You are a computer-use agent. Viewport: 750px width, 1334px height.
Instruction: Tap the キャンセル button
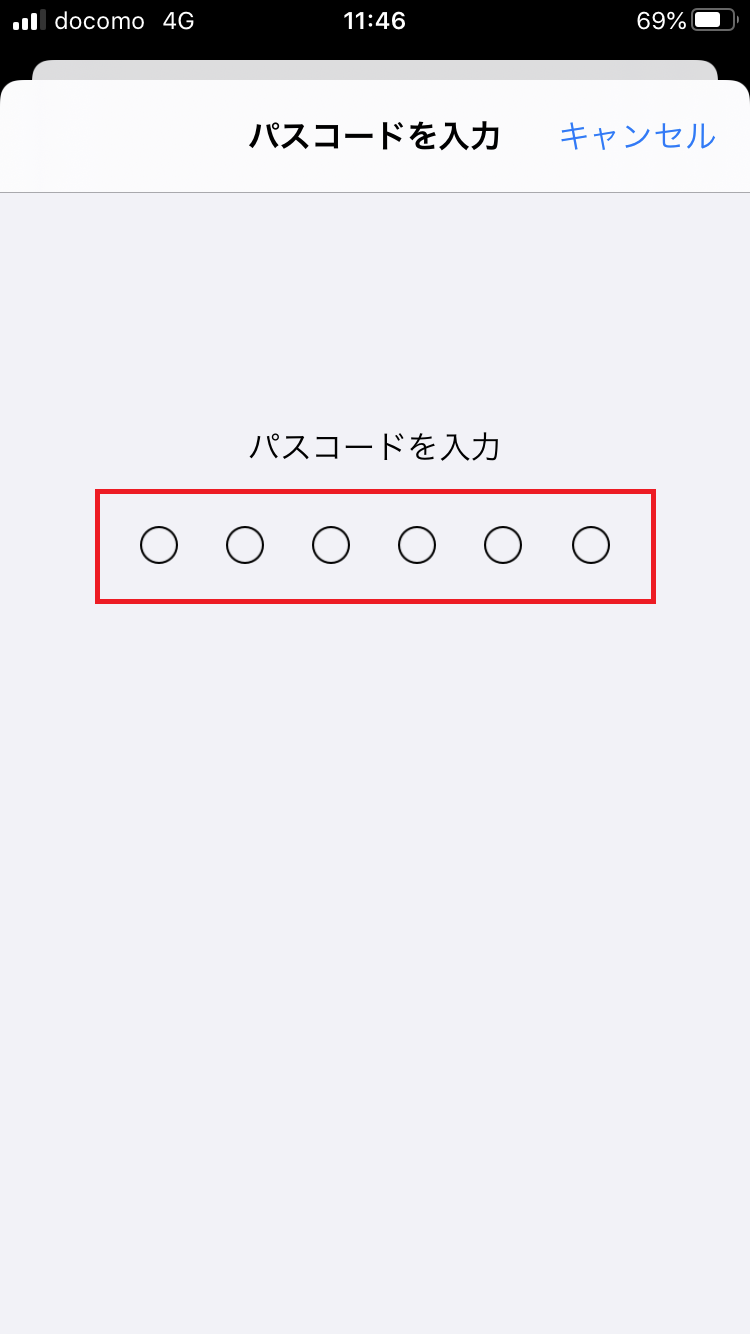click(637, 137)
